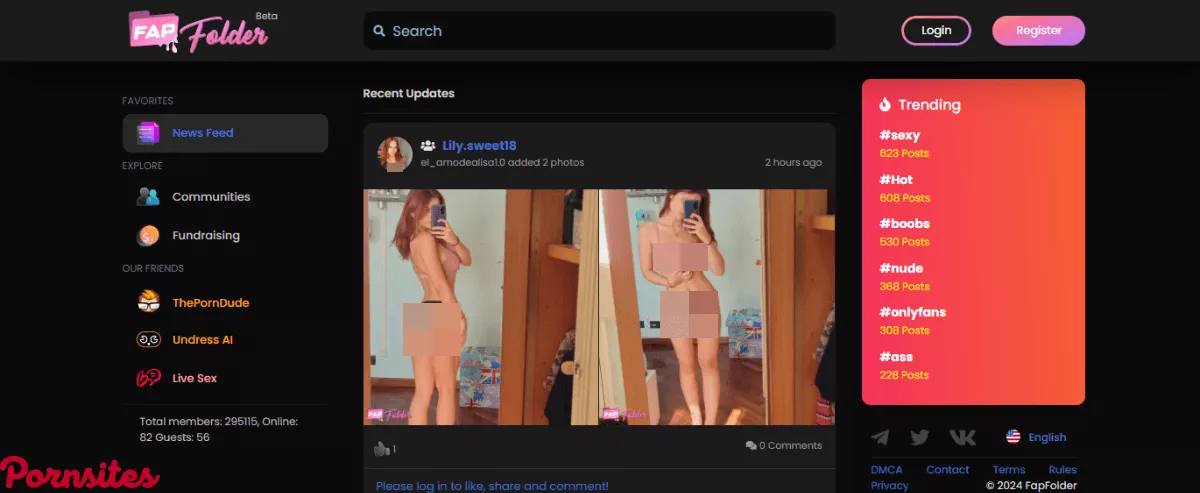The width and height of the screenshot is (1200, 493).
Task: Go to Communities
Action: click(210, 197)
